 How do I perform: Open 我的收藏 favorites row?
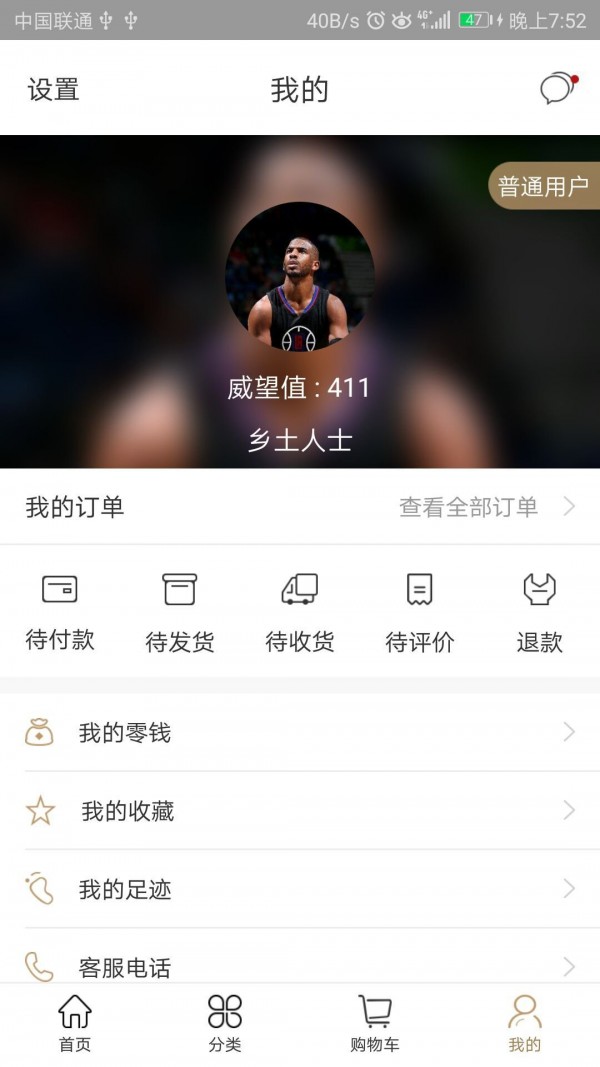(x=300, y=811)
